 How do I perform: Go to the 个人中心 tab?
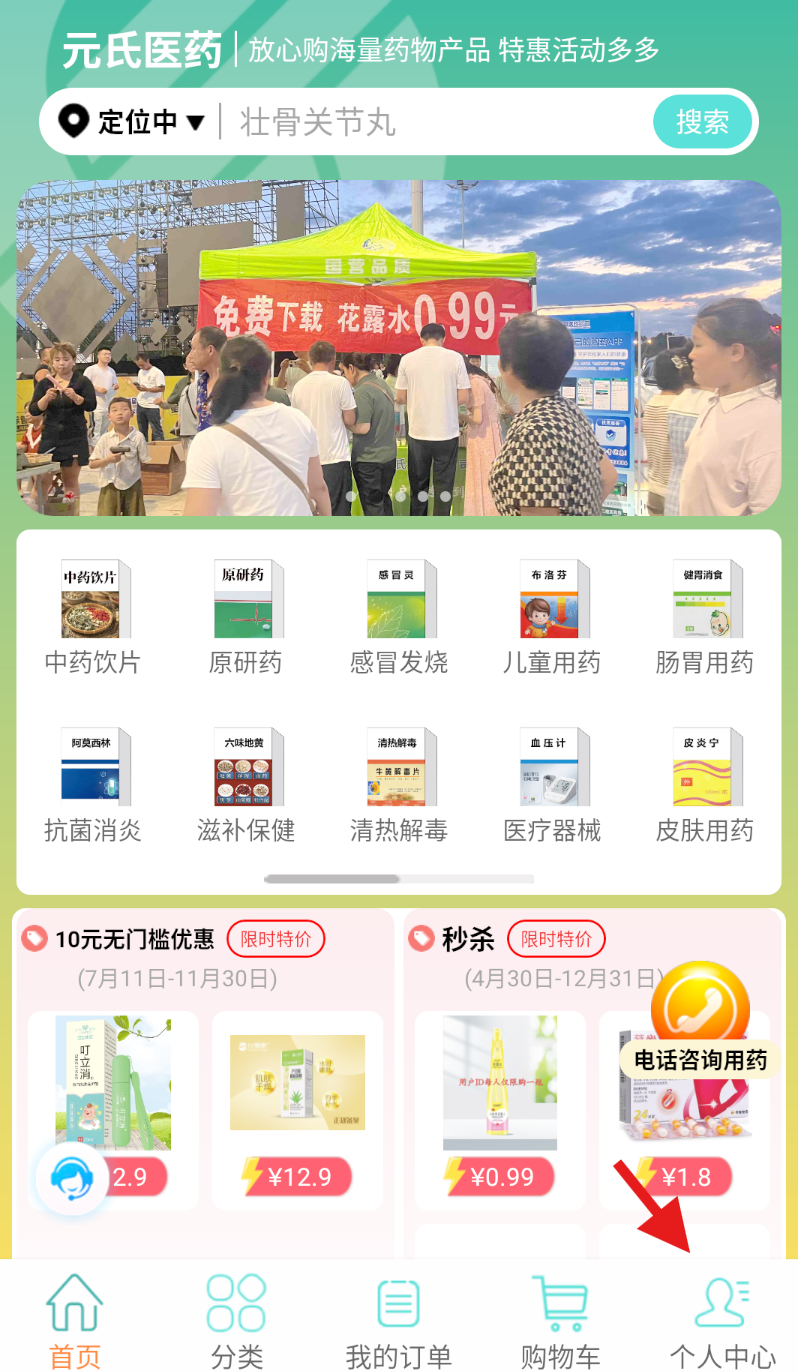722,1320
